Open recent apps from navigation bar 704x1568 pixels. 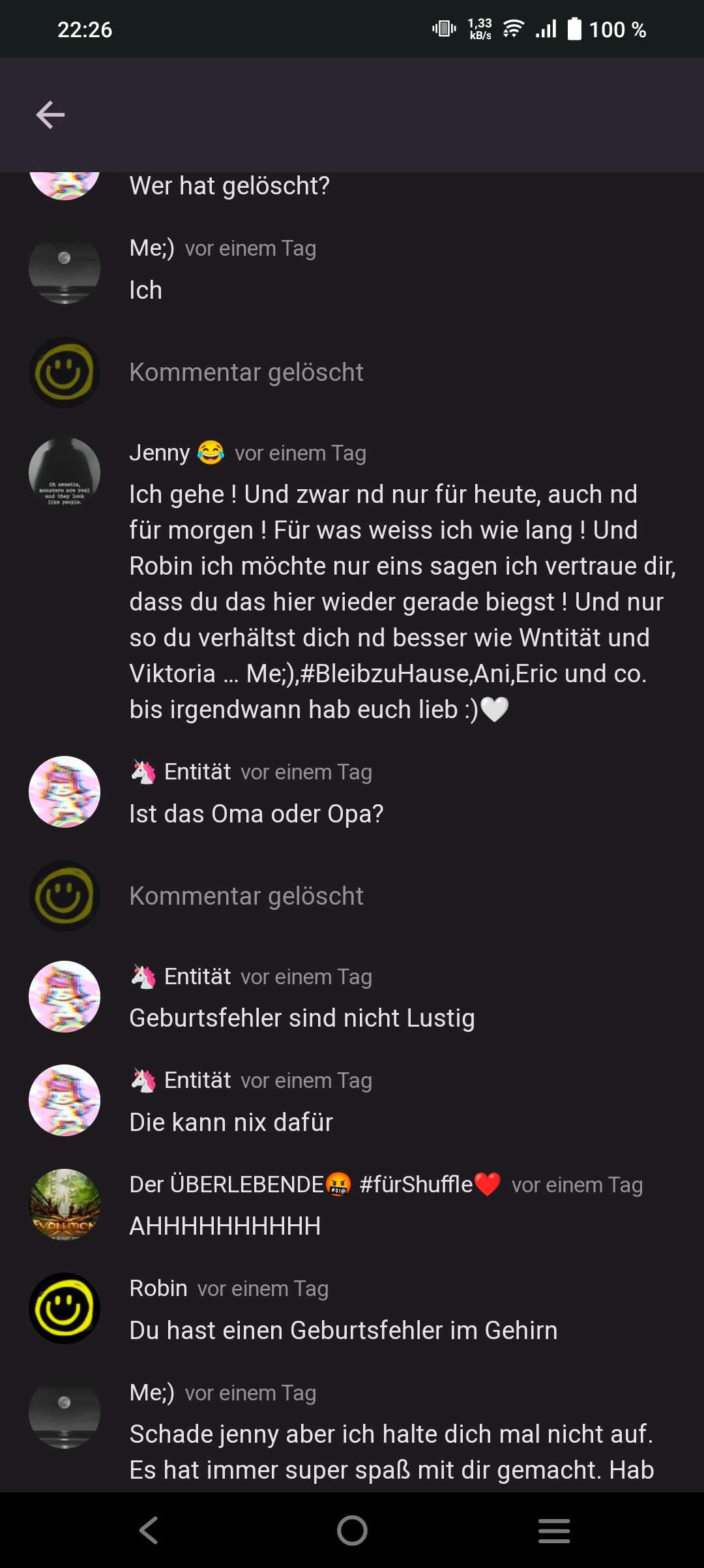click(554, 1530)
